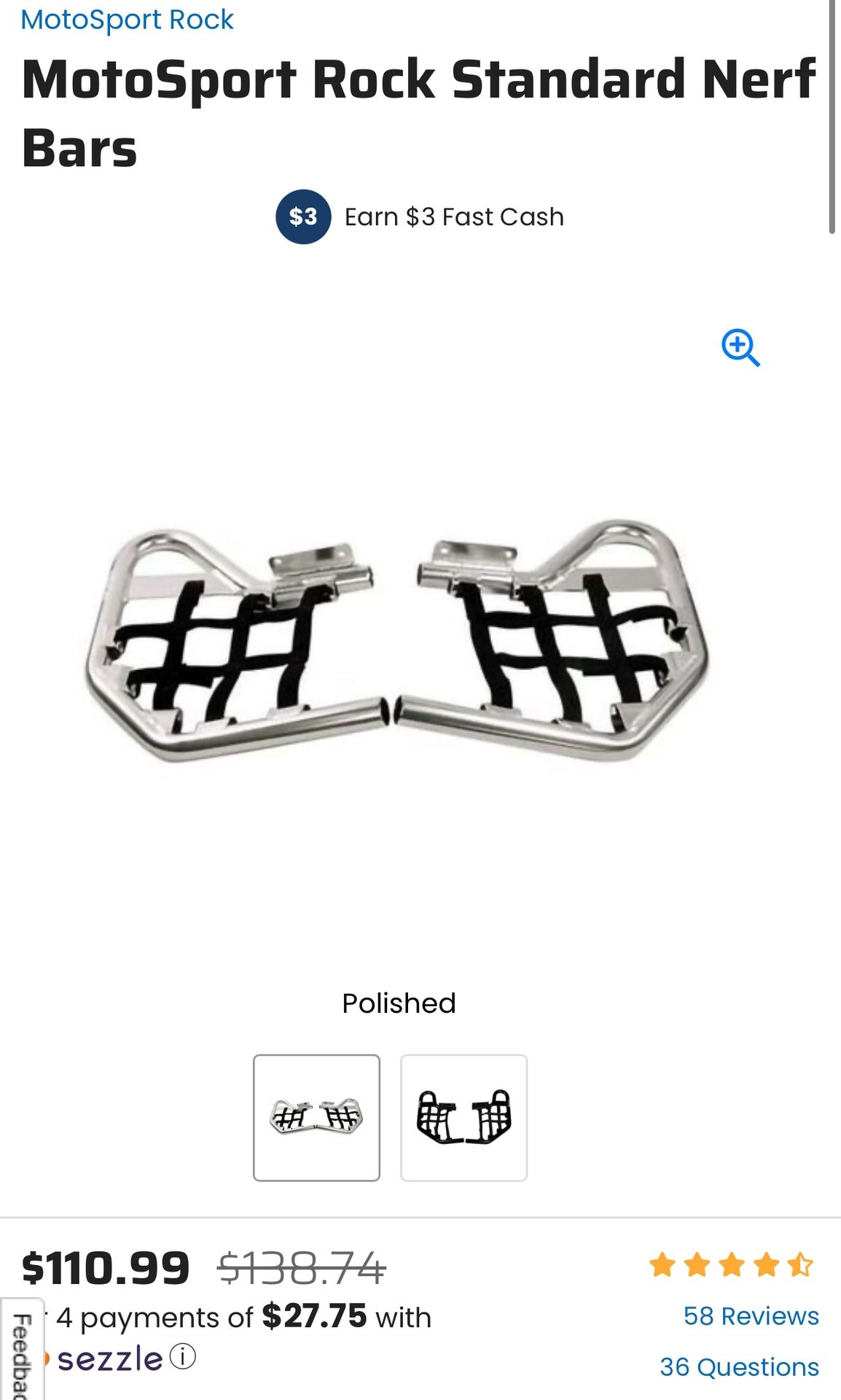841x1400 pixels.
Task: Open the 58 Reviews link
Action: tap(751, 1315)
